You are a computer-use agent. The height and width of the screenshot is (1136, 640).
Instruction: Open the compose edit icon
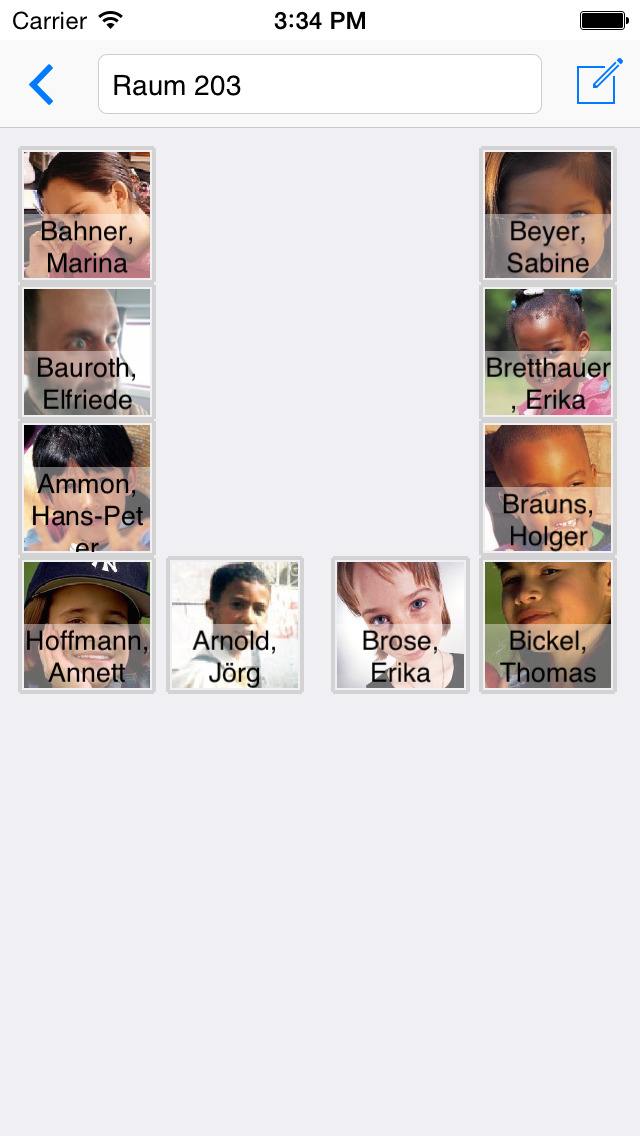599,81
